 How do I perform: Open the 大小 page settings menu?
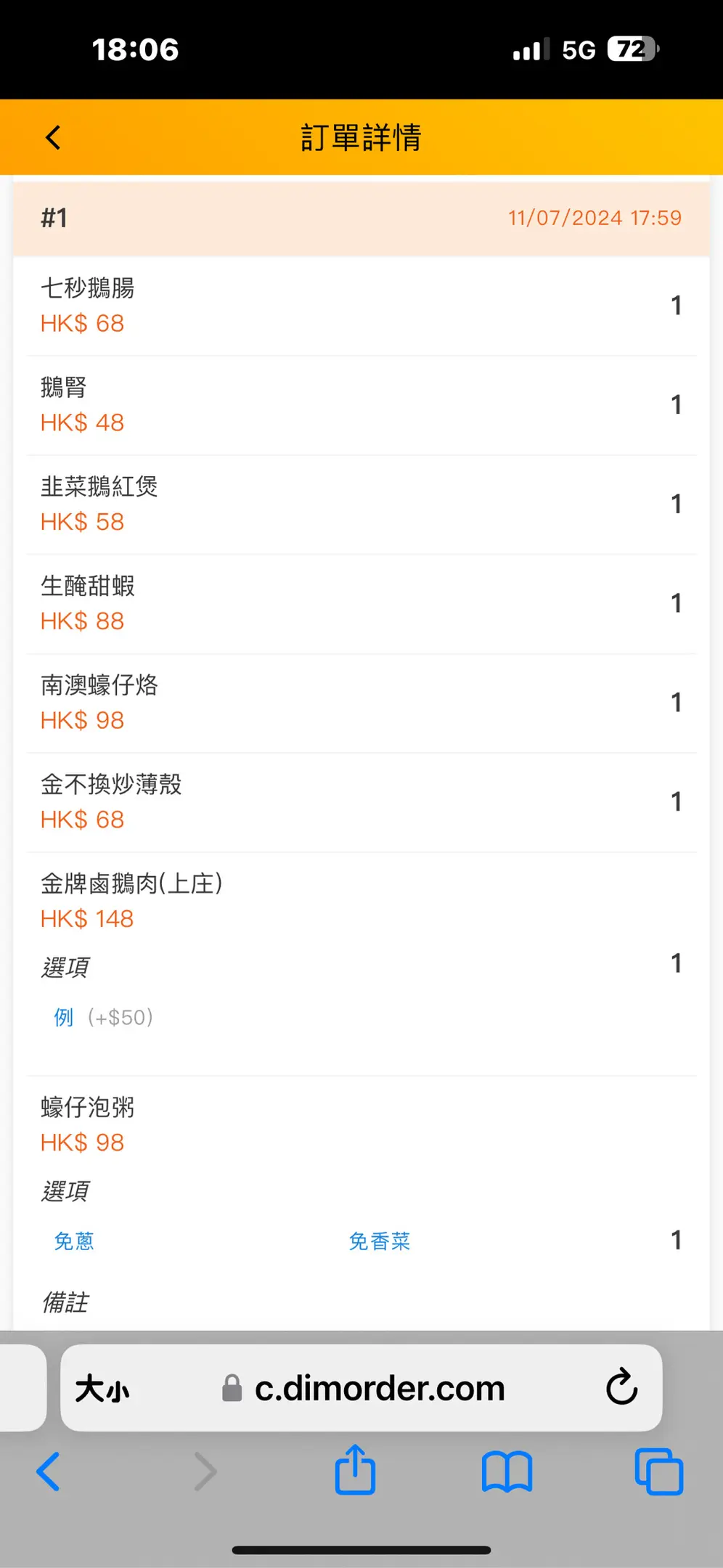point(102,1389)
